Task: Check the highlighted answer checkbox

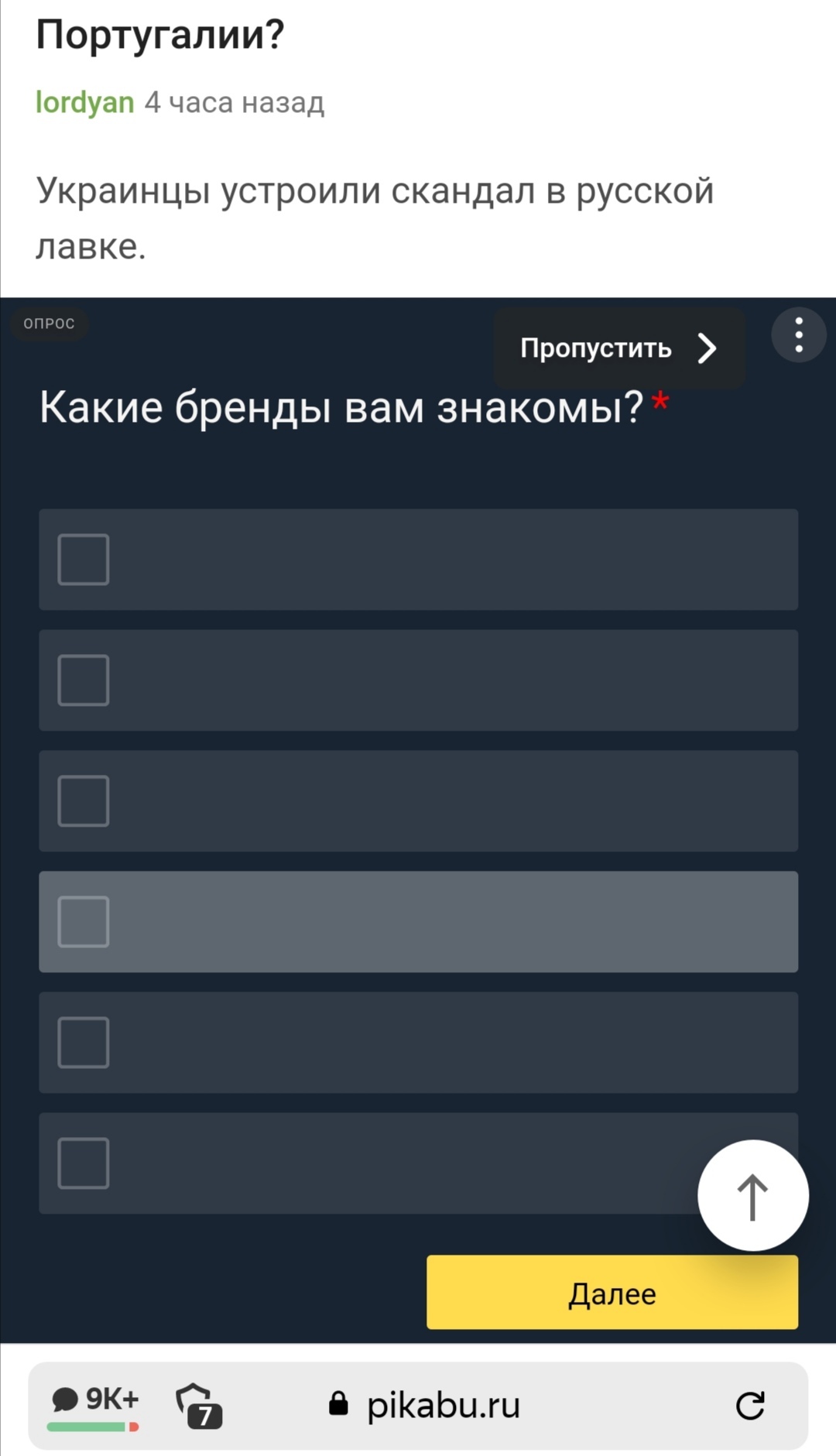Action: pos(84,921)
